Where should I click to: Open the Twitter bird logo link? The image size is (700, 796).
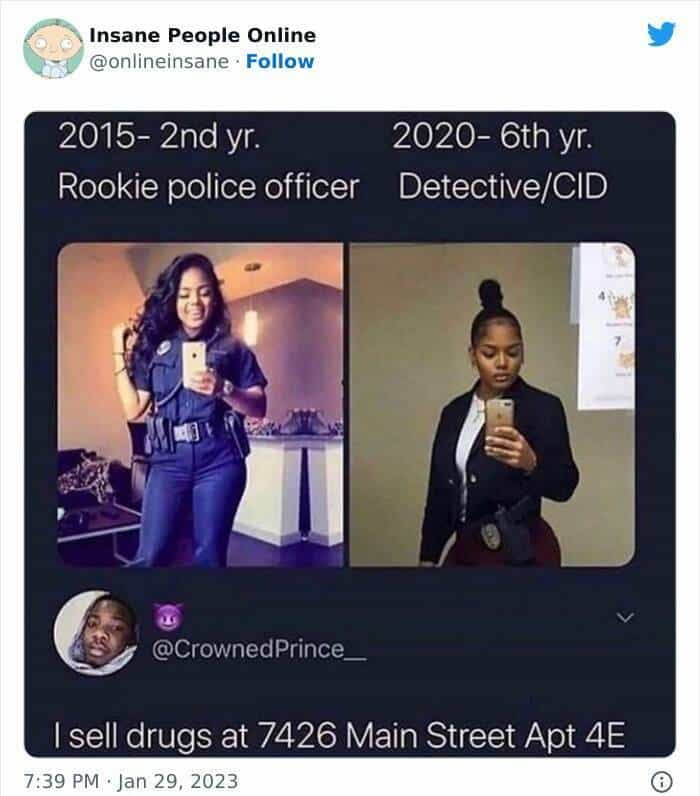[660, 34]
